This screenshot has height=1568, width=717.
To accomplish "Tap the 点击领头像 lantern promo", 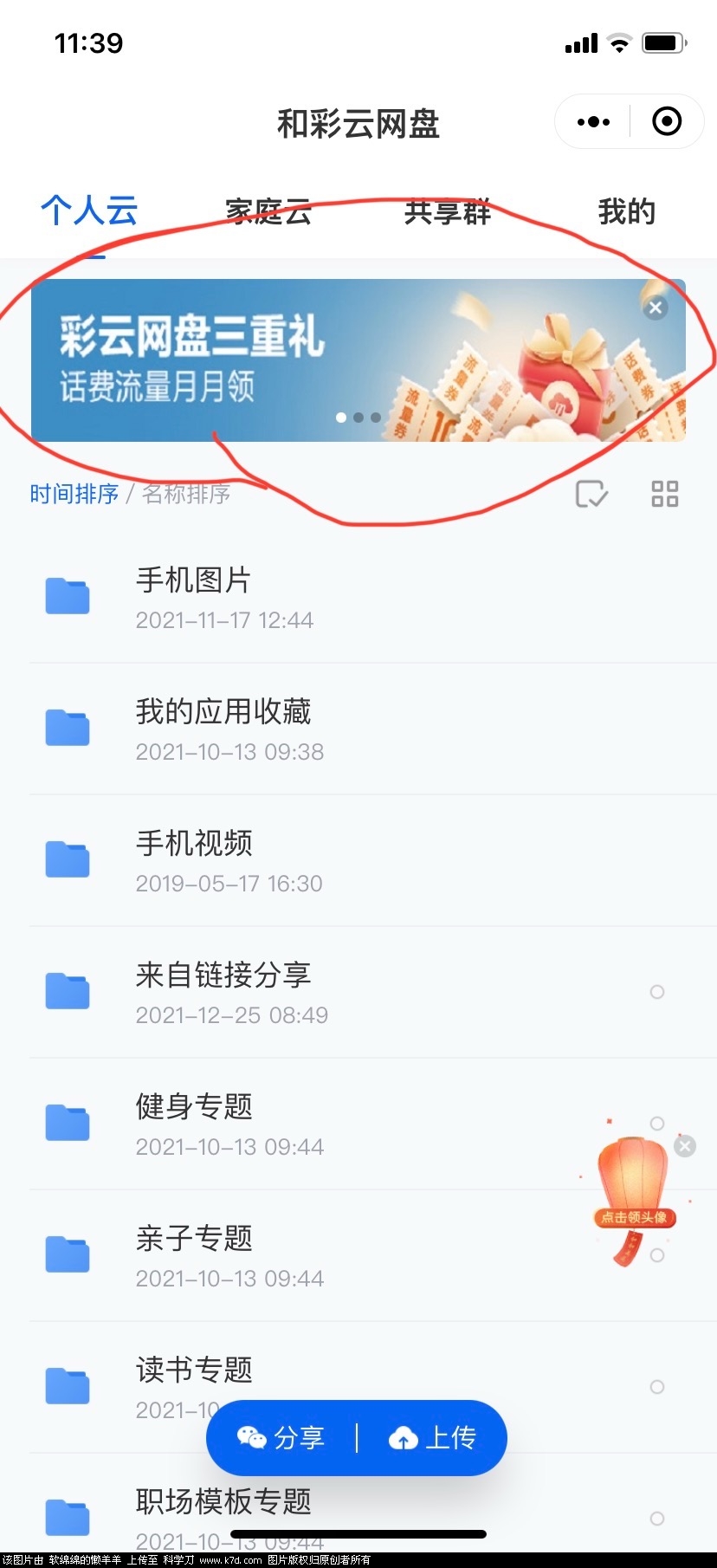I will [x=633, y=1195].
